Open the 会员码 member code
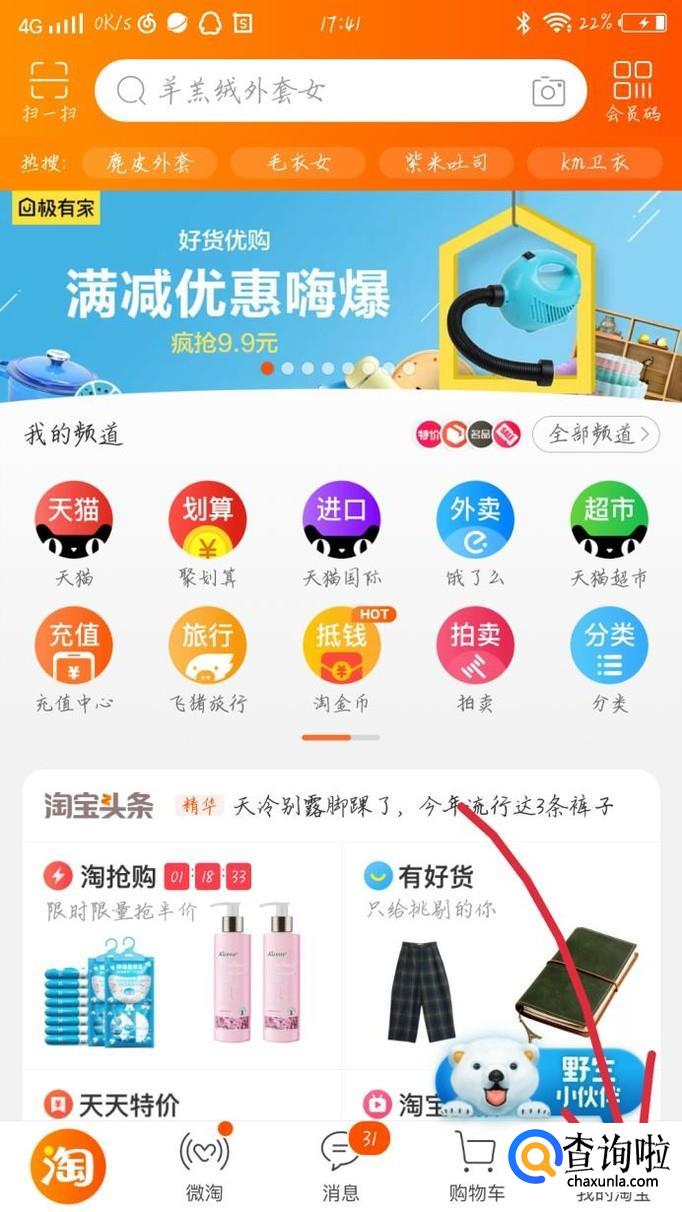The width and height of the screenshot is (682, 1212). point(633,92)
